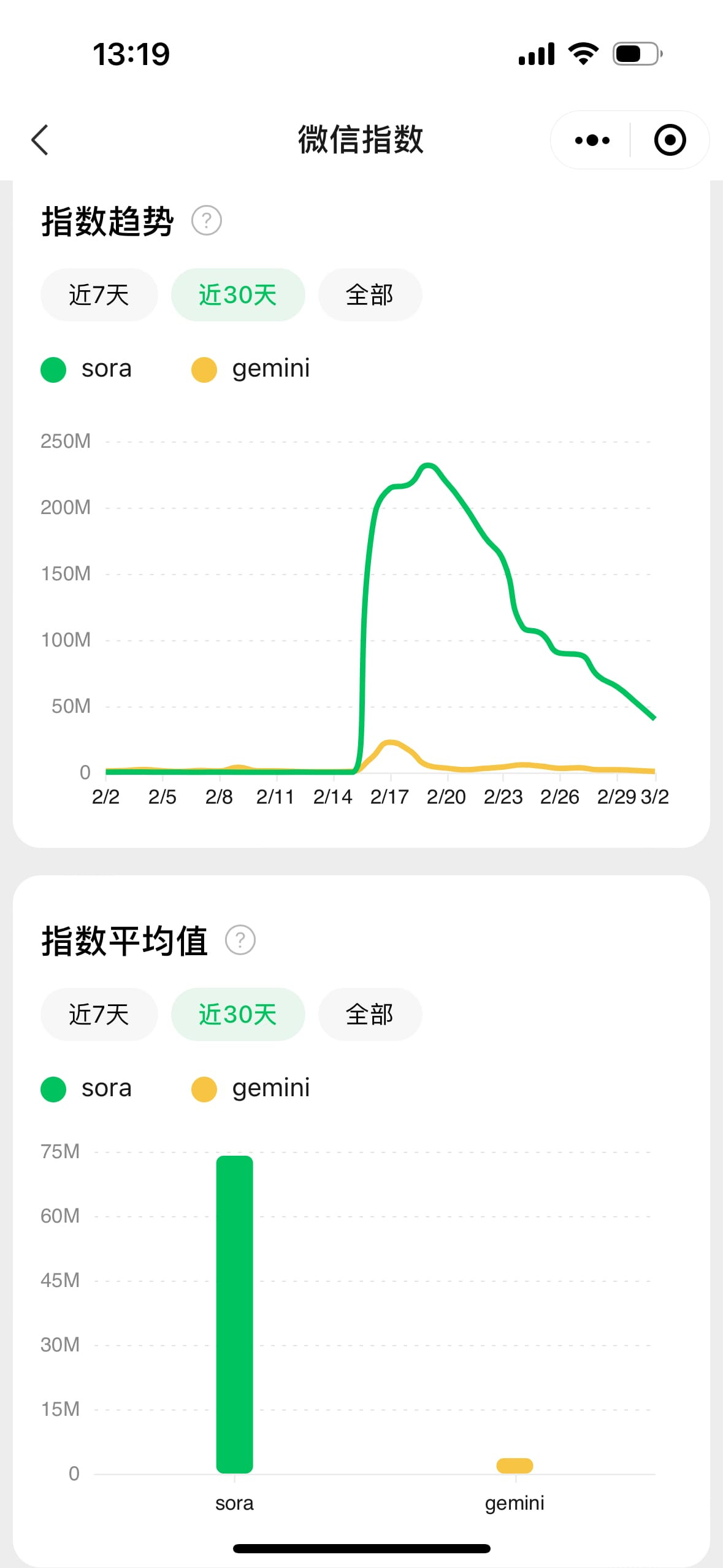Select 近30天 in the 指数平均值 section

[x=238, y=1015]
